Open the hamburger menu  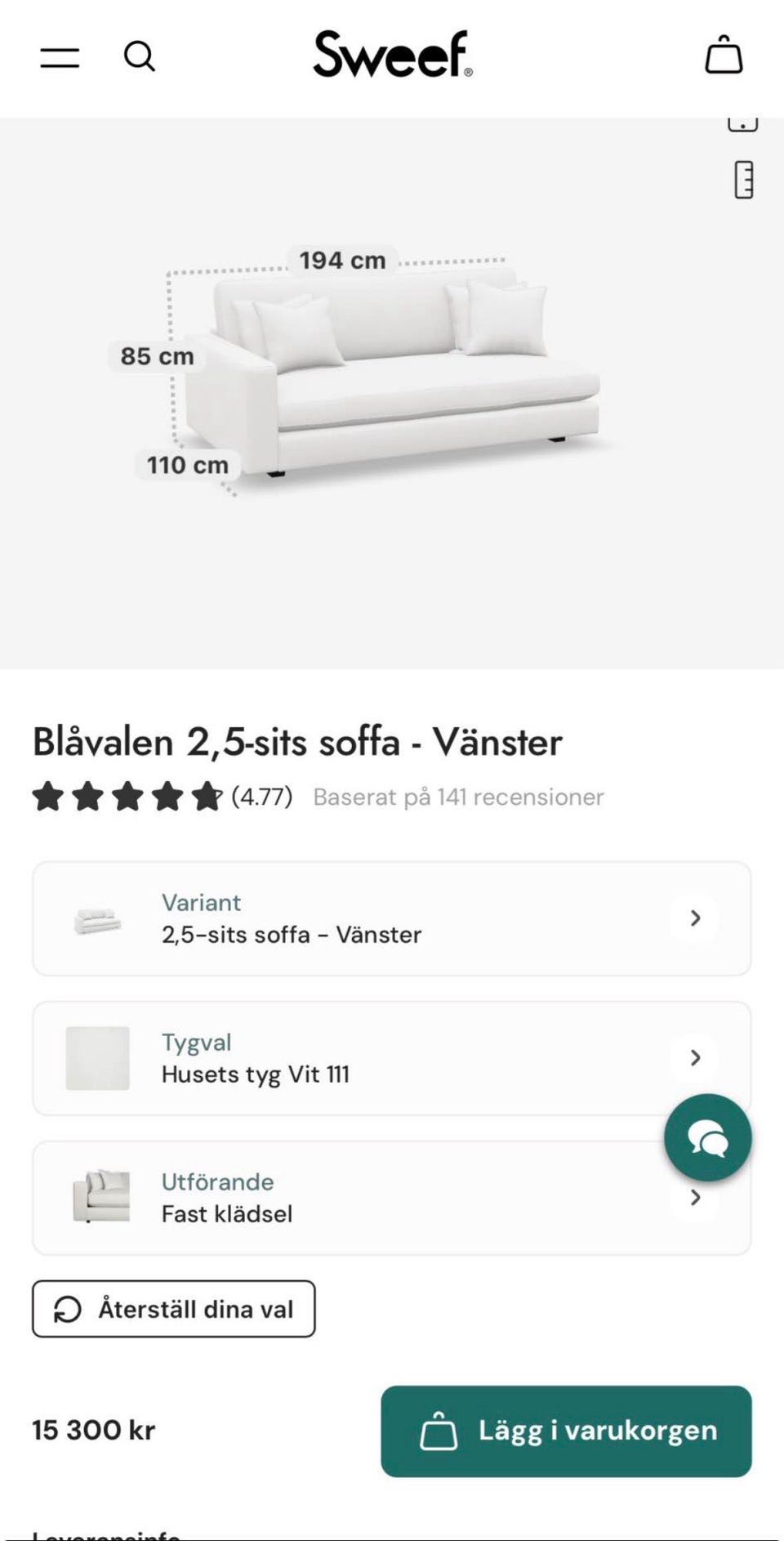(60, 57)
